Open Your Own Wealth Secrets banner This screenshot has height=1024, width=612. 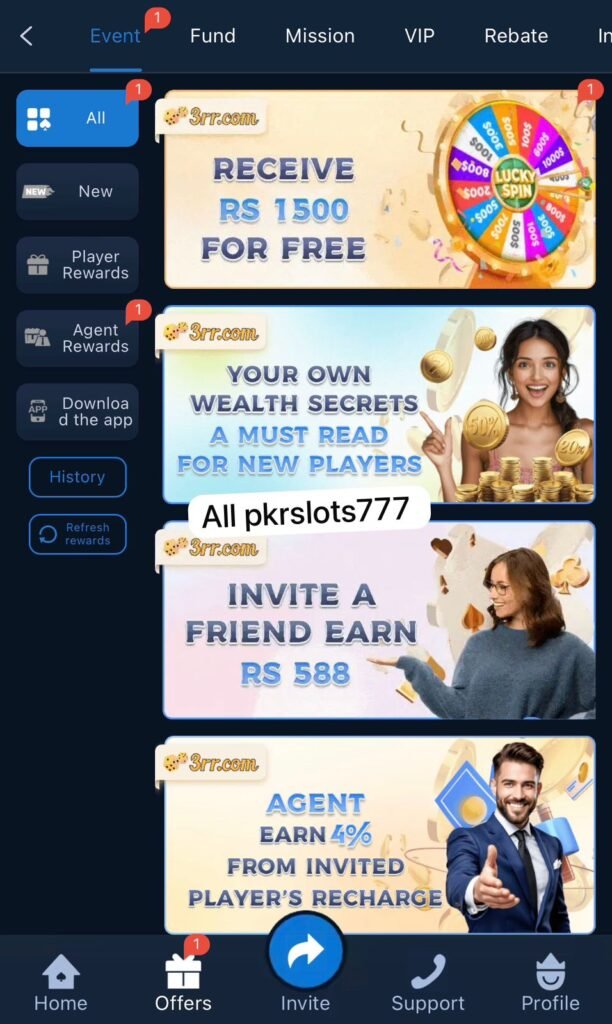click(x=379, y=405)
